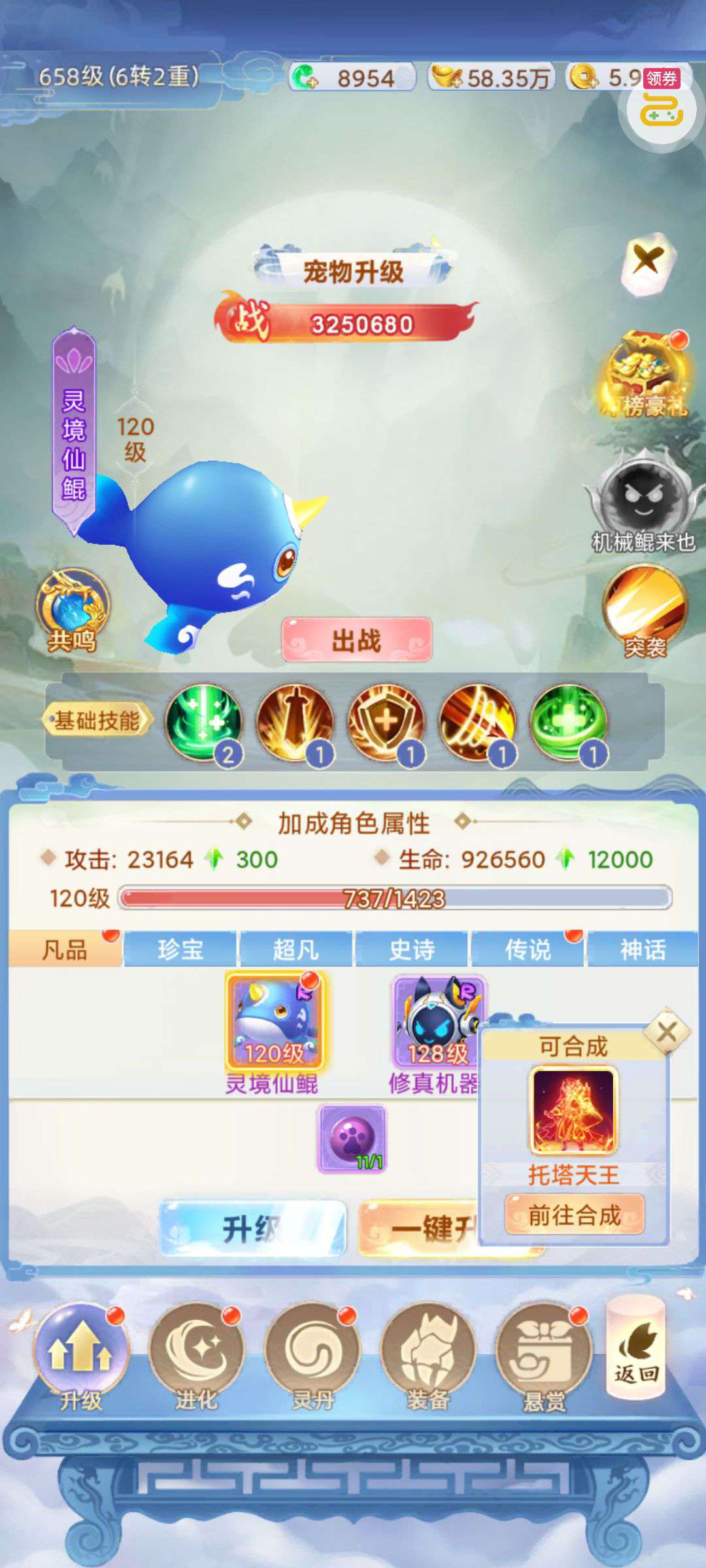Switch to the 史诗 tab
Image resolution: width=706 pixels, height=1568 pixels.
412,949
